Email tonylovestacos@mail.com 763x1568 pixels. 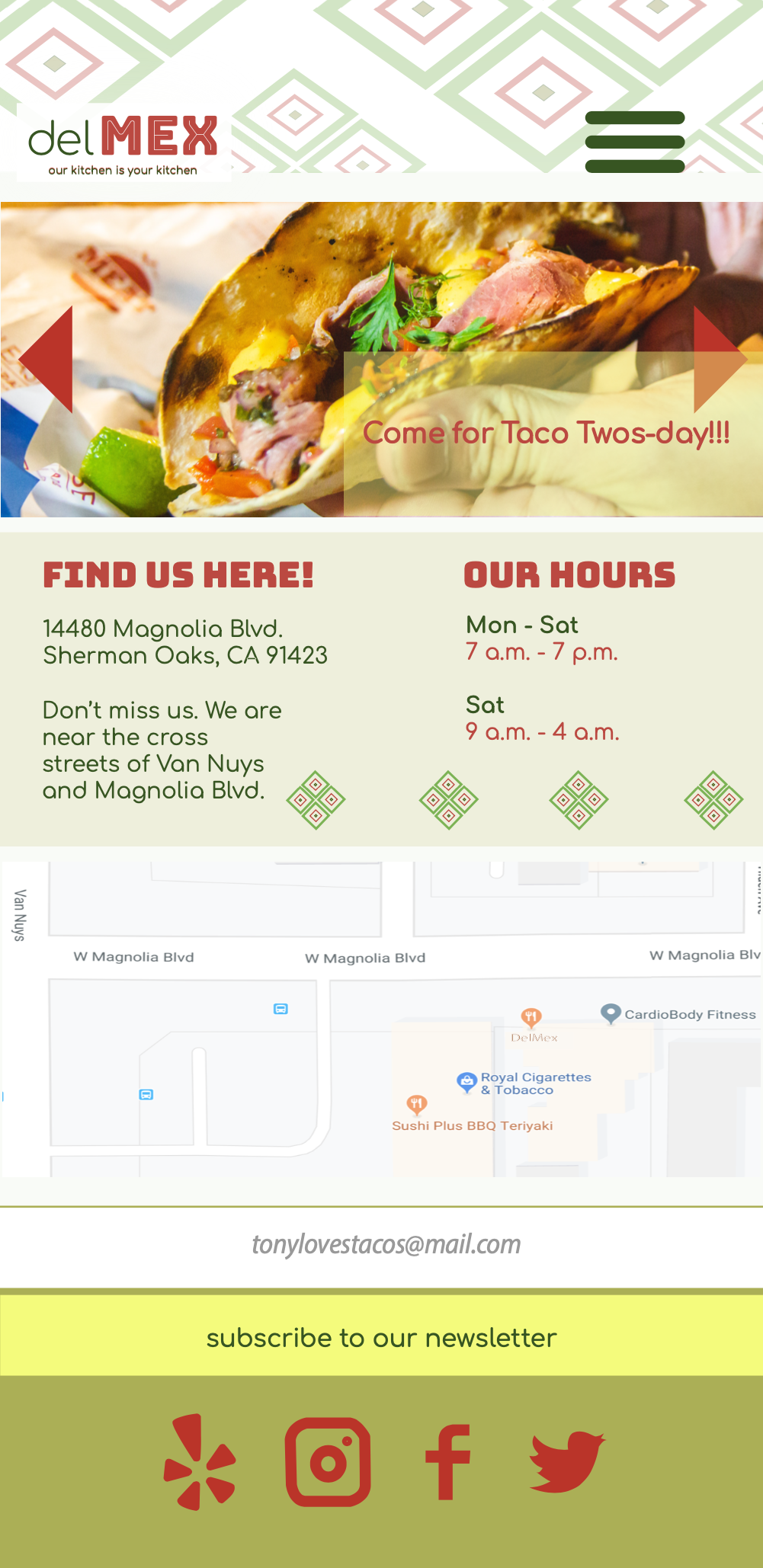tap(386, 1244)
